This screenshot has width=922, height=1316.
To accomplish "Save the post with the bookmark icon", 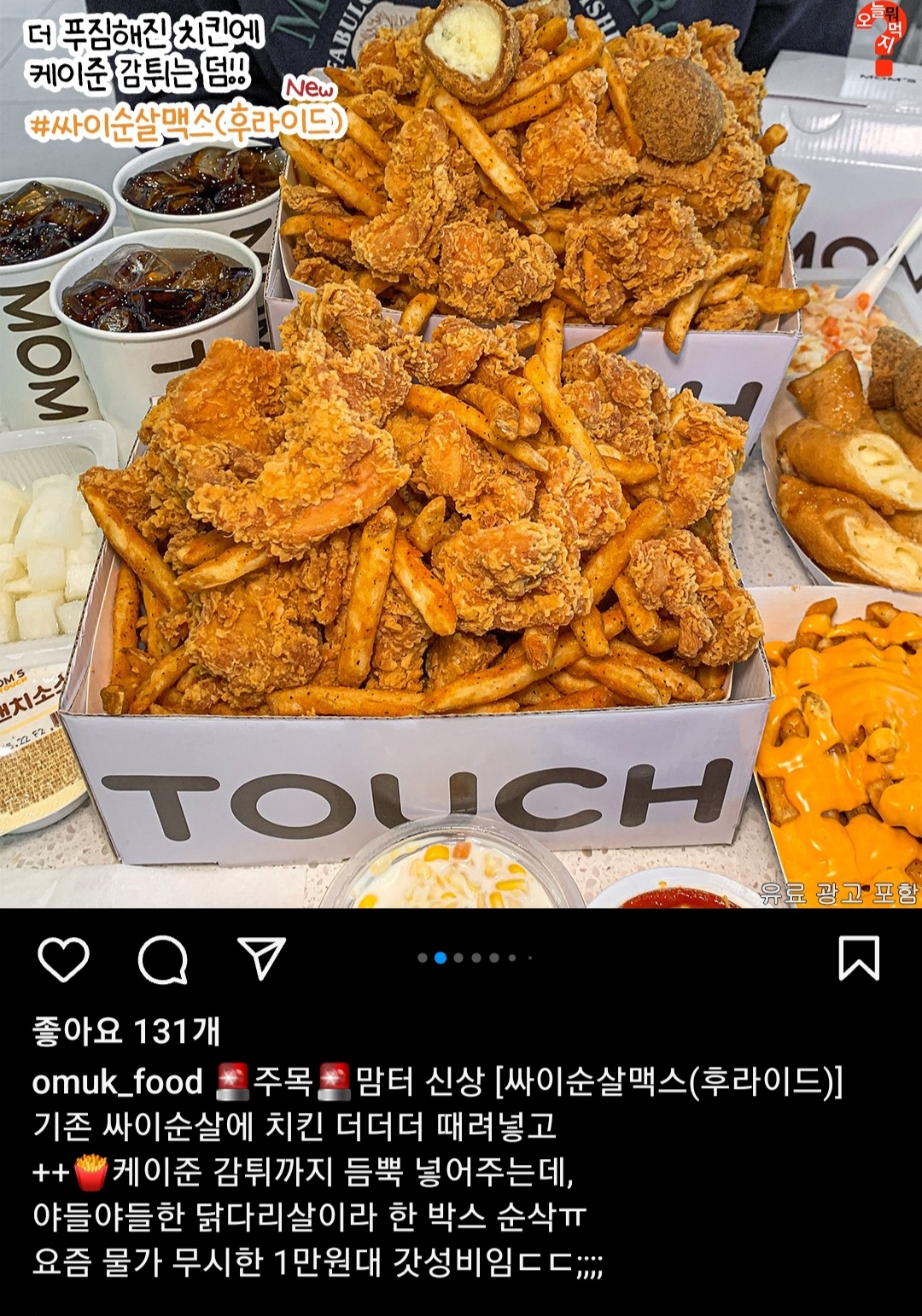I will tap(859, 958).
